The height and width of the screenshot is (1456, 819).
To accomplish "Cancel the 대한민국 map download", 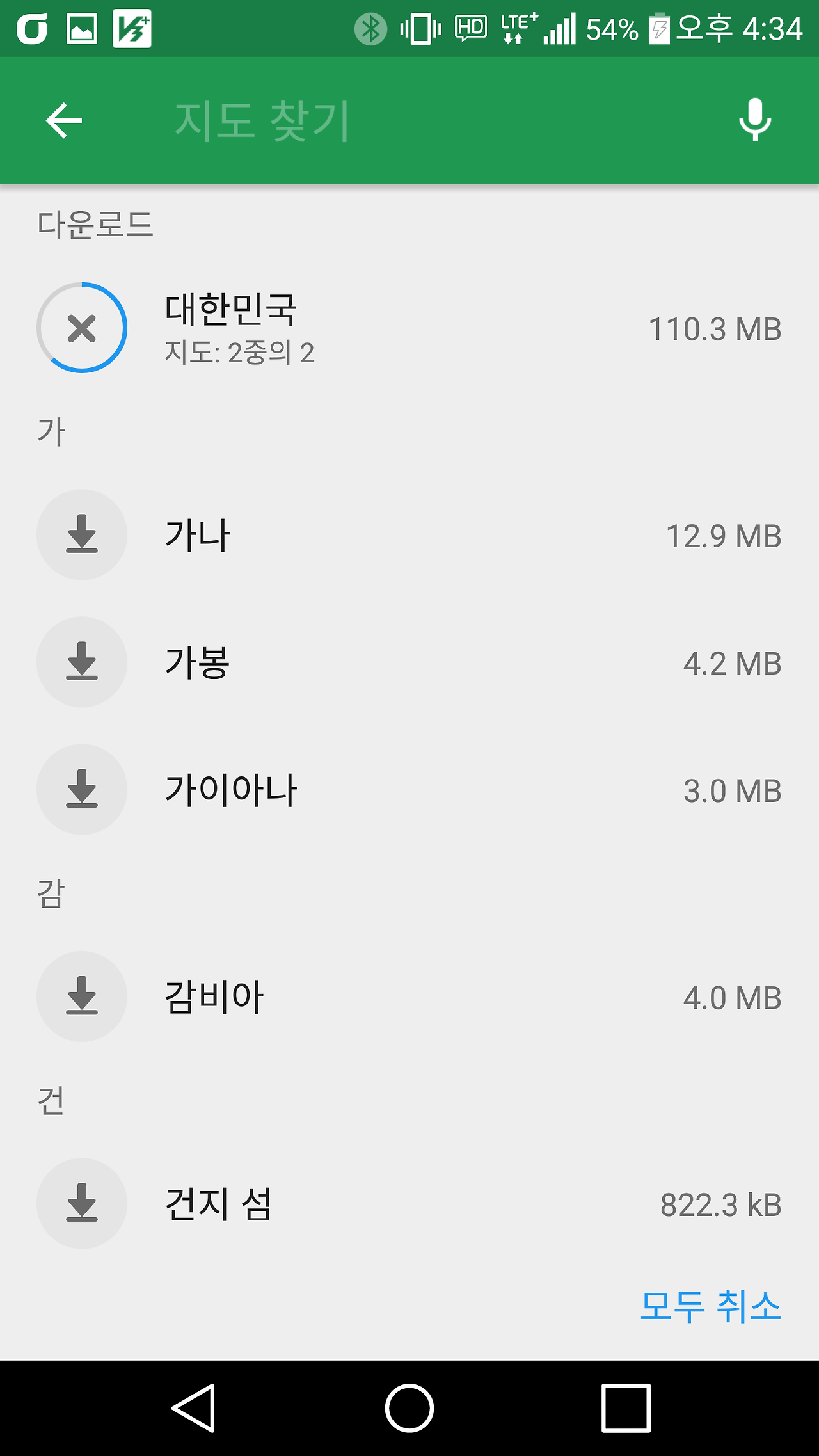I will click(x=82, y=328).
